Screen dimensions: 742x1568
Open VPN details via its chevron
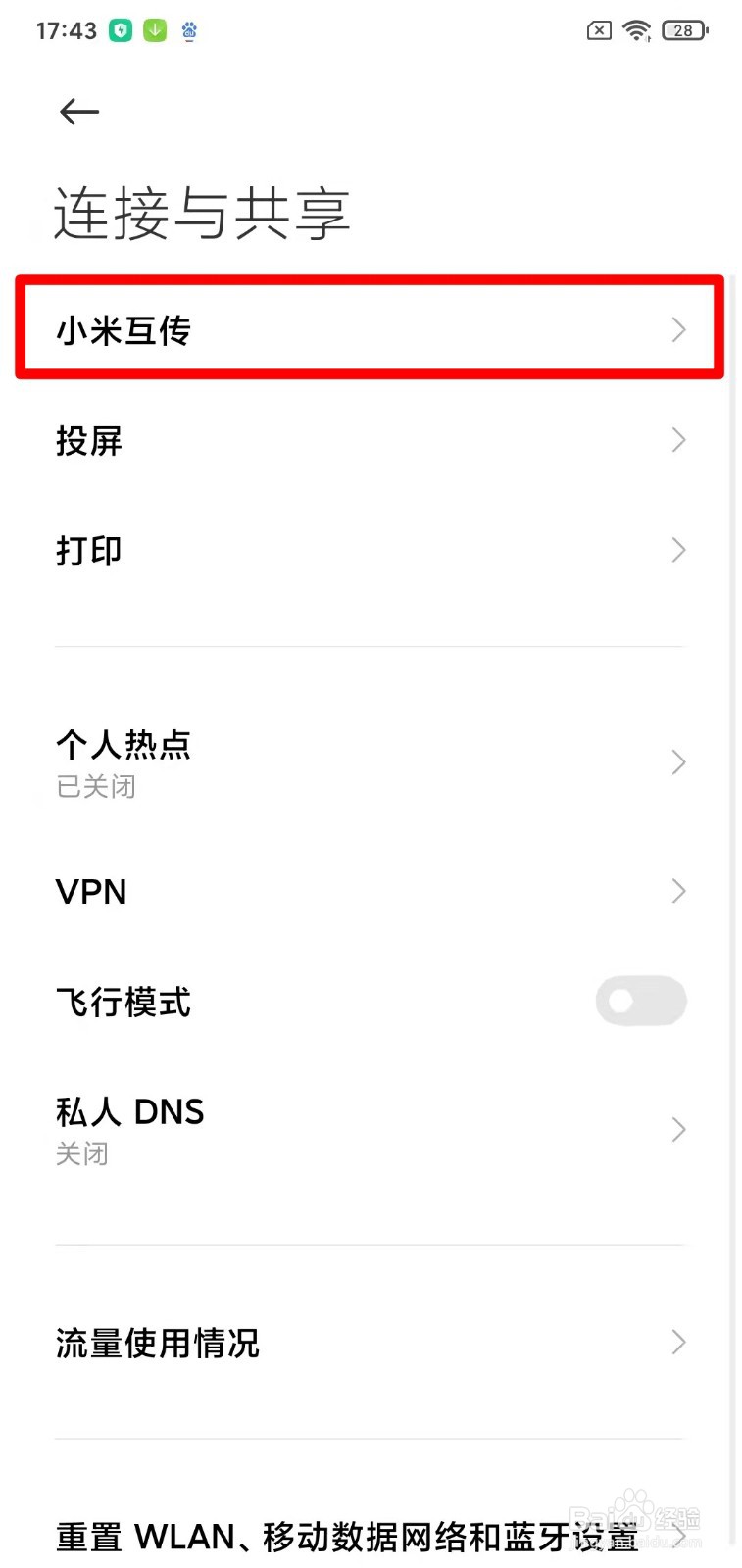click(678, 891)
